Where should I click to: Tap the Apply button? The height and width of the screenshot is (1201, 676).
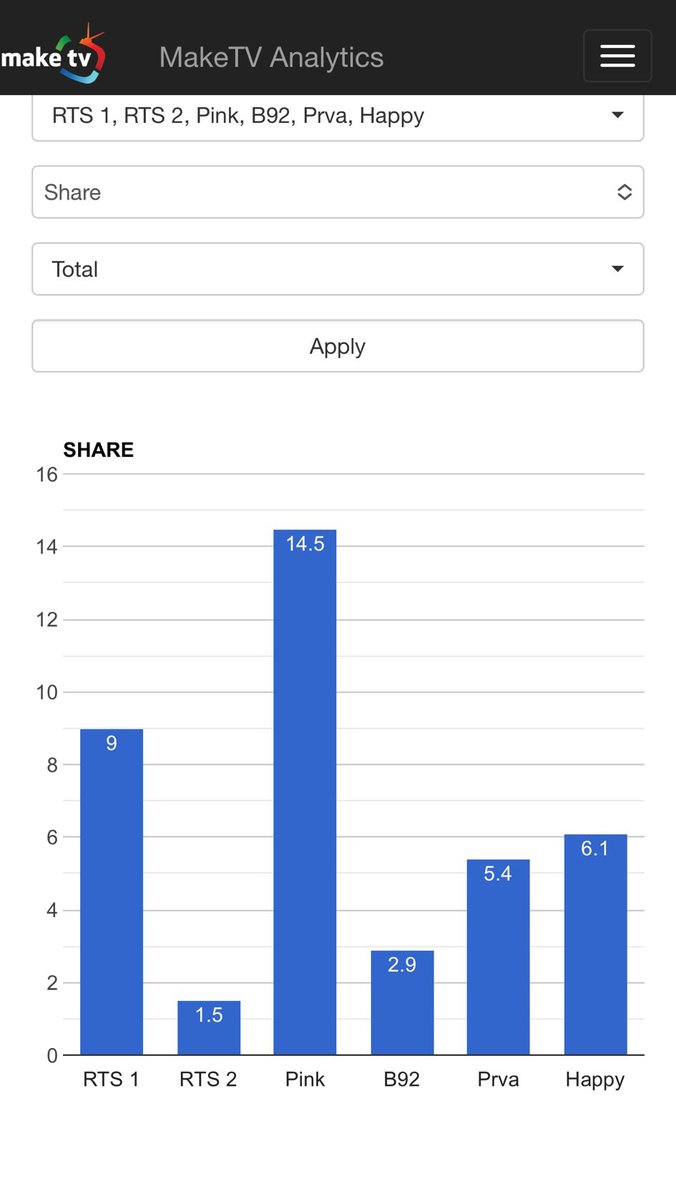click(x=338, y=346)
